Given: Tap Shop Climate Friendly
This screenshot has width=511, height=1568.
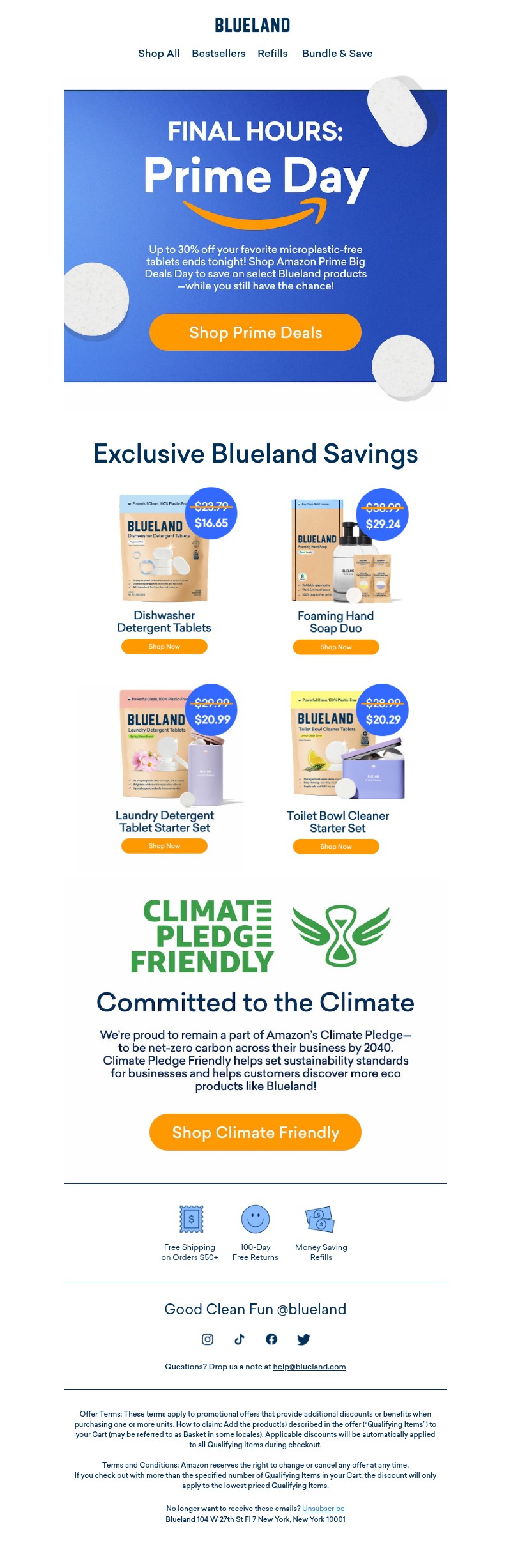Looking at the screenshot, I should [256, 1132].
